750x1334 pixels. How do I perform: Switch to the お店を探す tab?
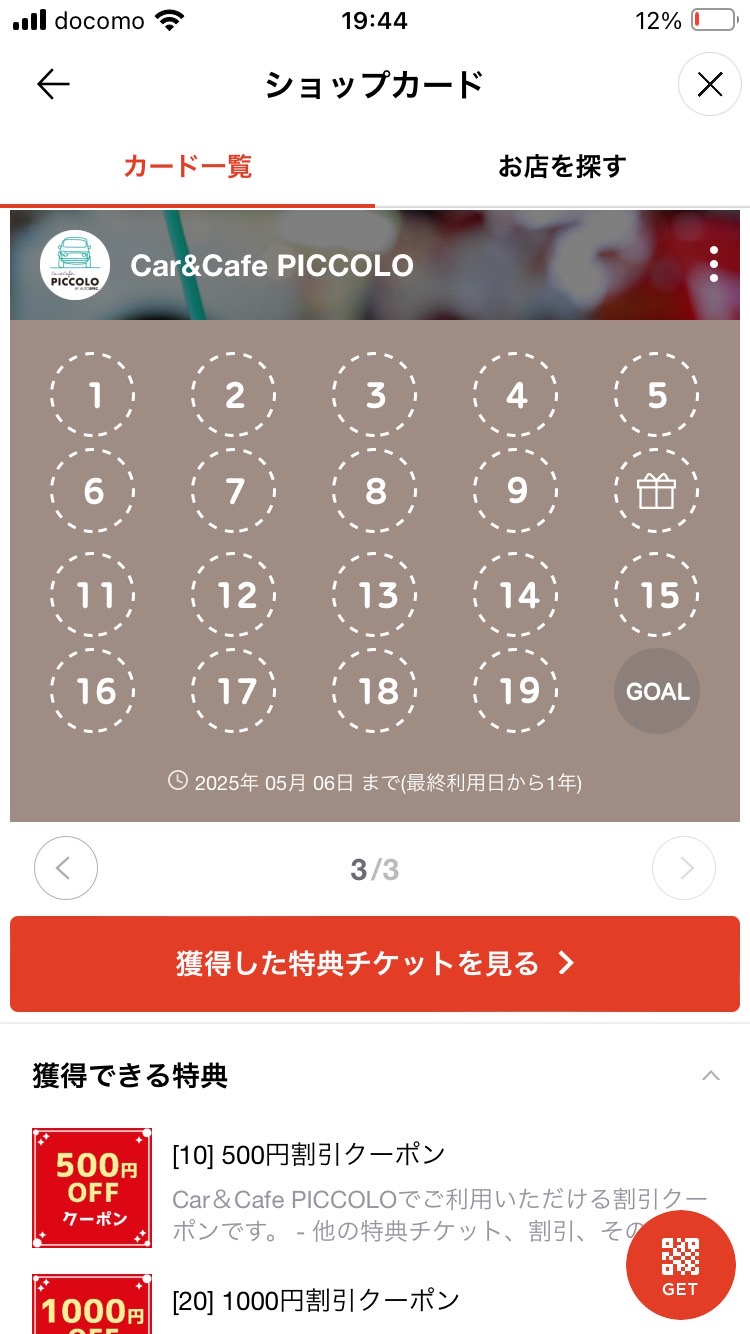click(561, 166)
